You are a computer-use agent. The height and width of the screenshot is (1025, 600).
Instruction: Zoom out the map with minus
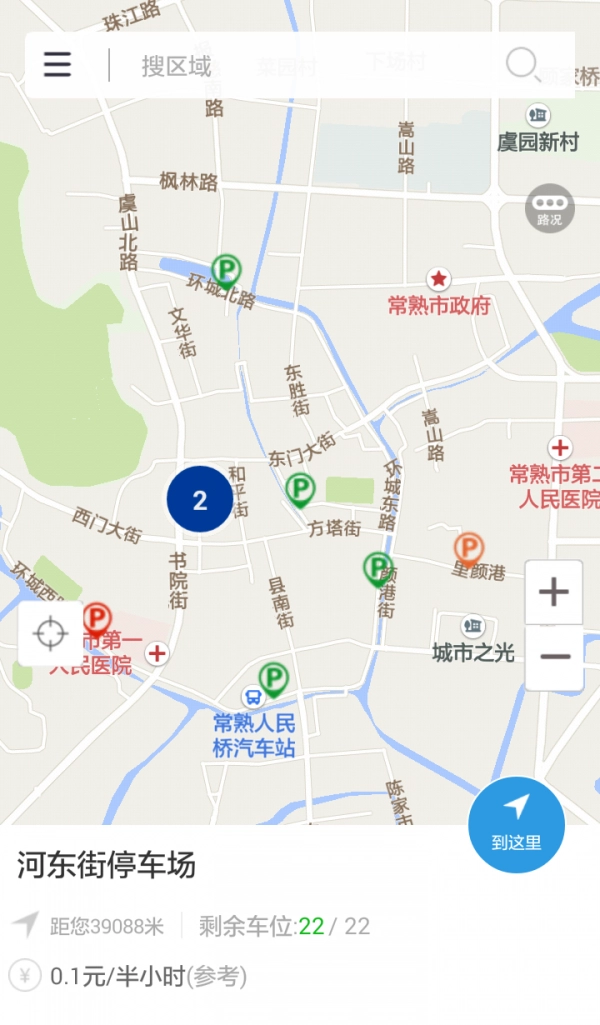[x=554, y=657]
